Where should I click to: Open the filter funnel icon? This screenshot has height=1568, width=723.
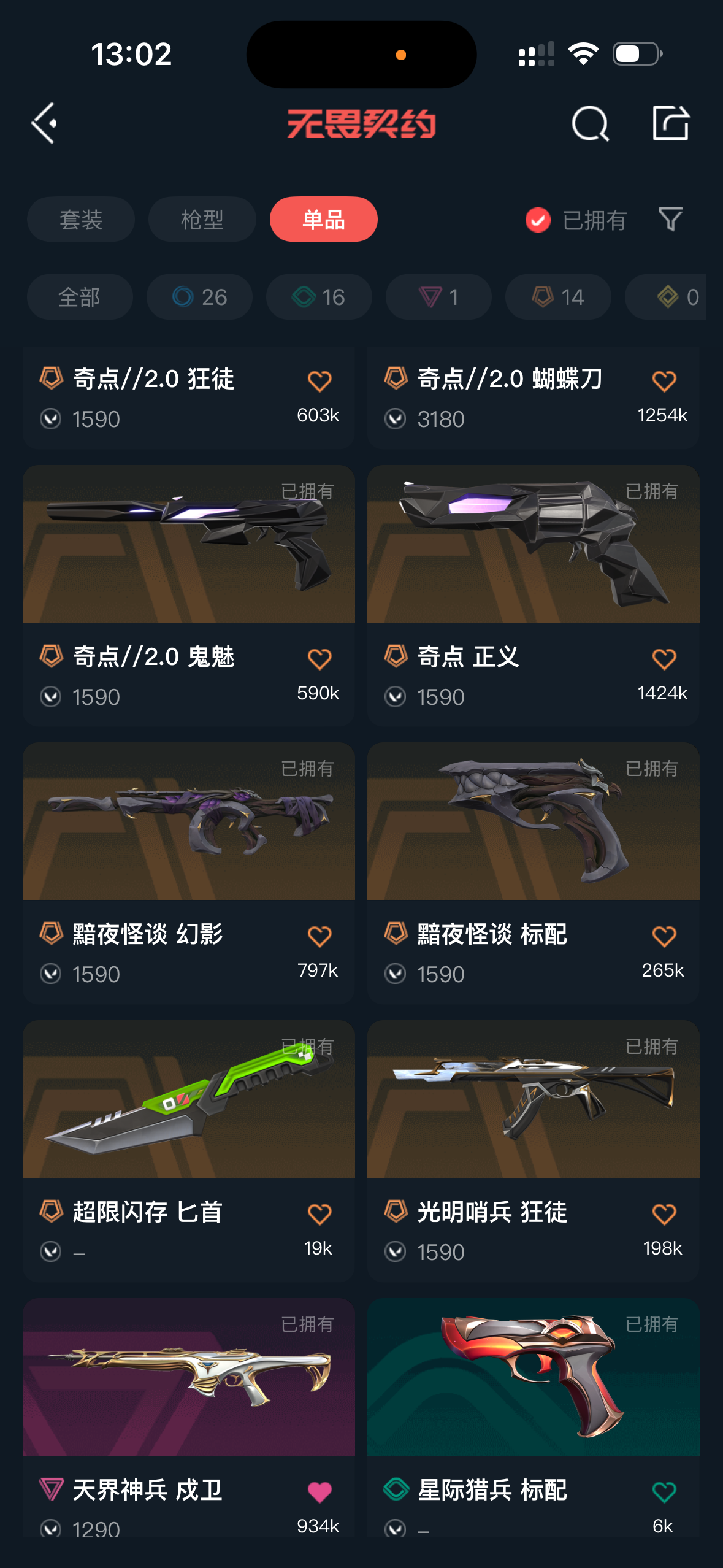tap(670, 220)
